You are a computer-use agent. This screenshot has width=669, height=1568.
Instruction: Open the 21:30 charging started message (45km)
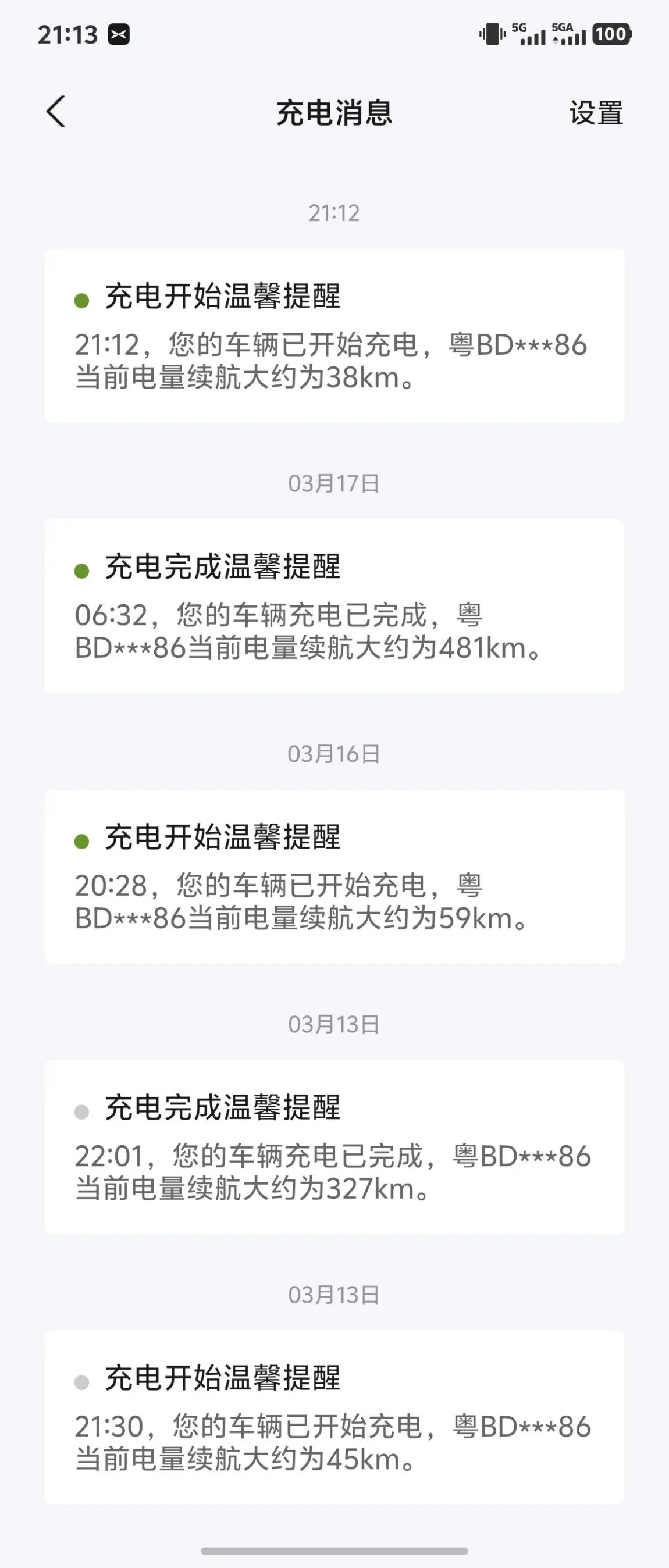coord(334,1417)
